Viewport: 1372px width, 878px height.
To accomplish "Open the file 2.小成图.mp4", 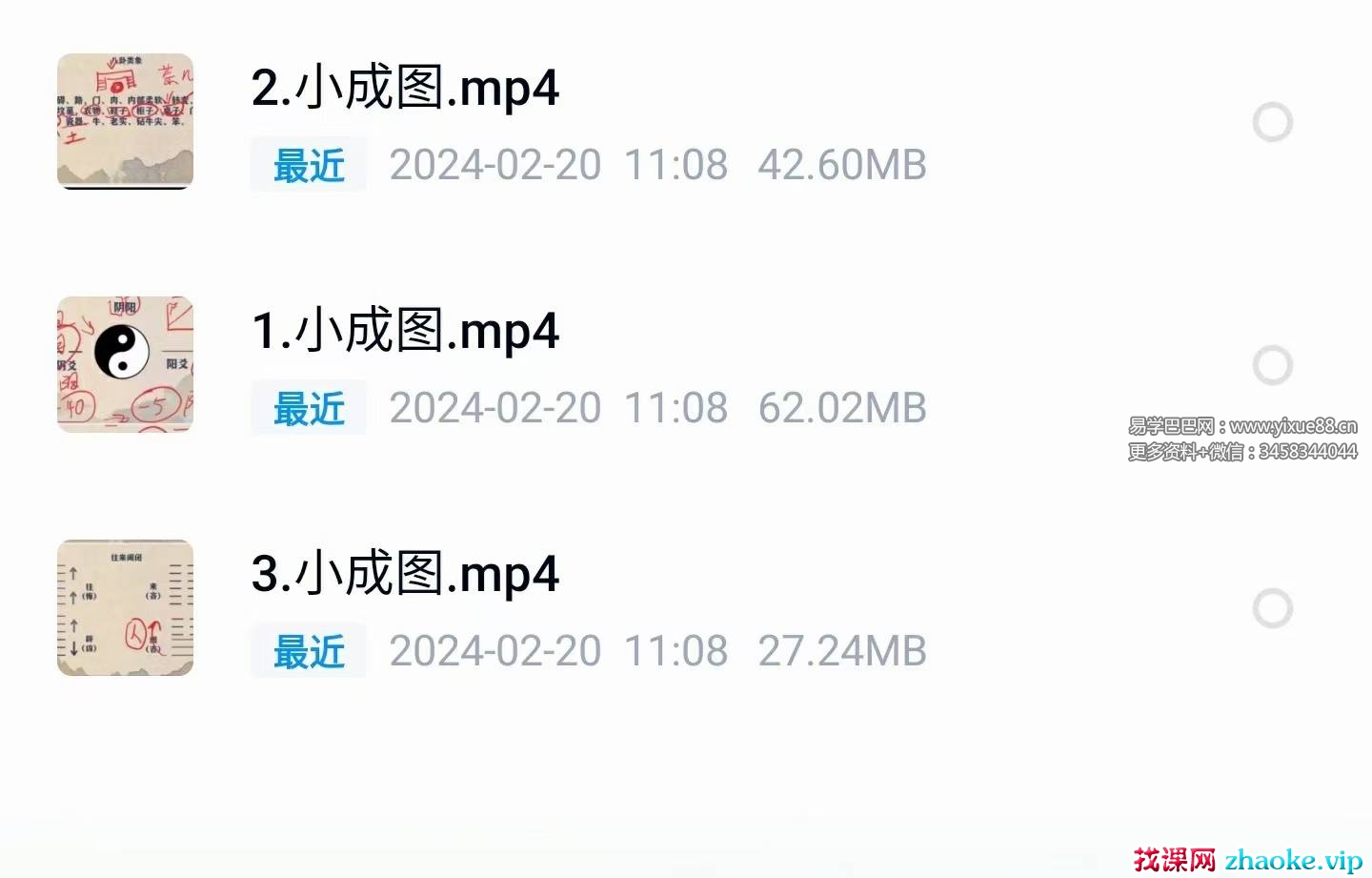I will [x=405, y=89].
